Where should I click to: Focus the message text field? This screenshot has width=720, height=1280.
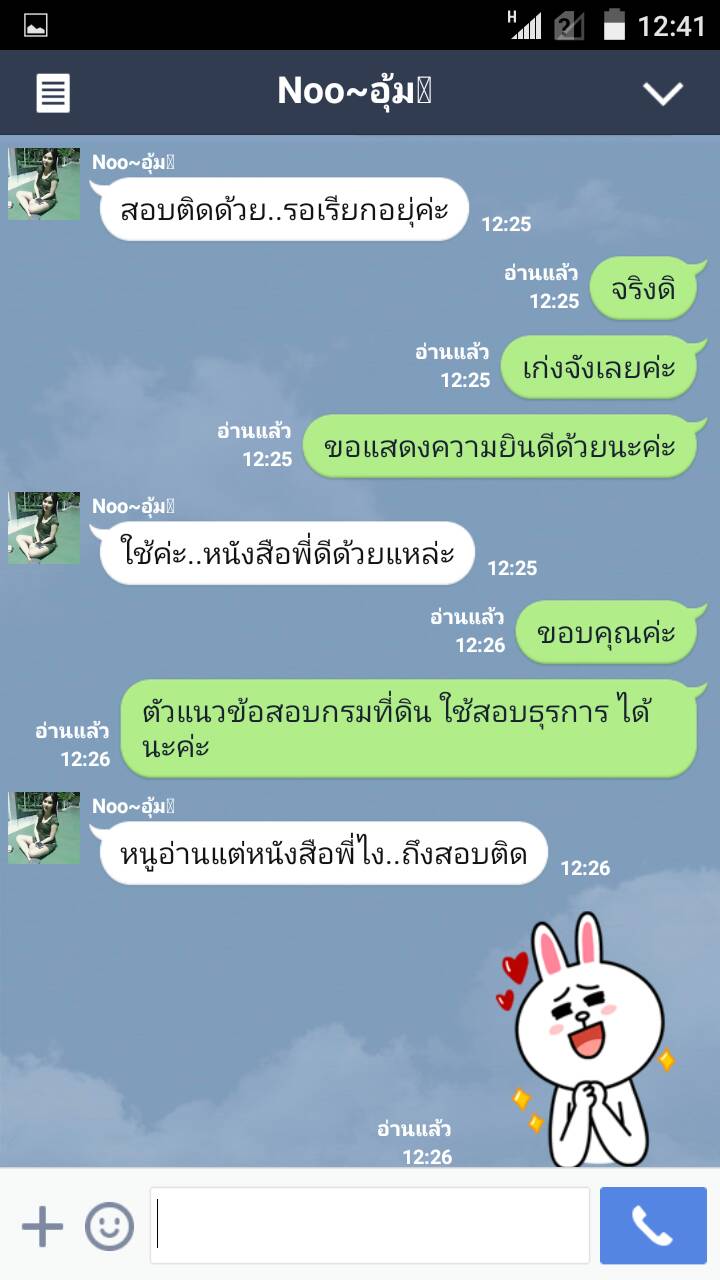[370, 1226]
